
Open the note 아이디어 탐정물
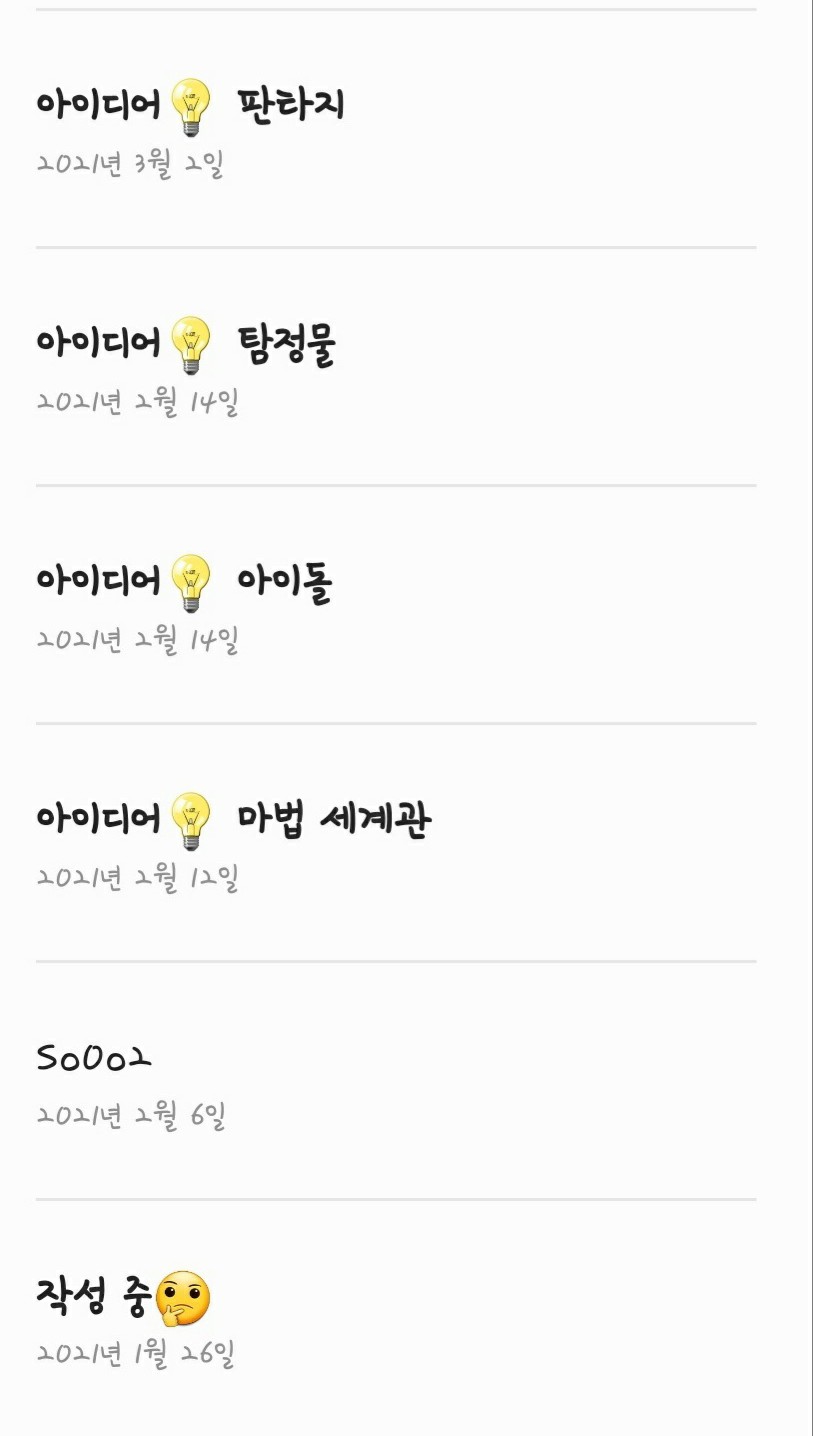[x=396, y=367]
